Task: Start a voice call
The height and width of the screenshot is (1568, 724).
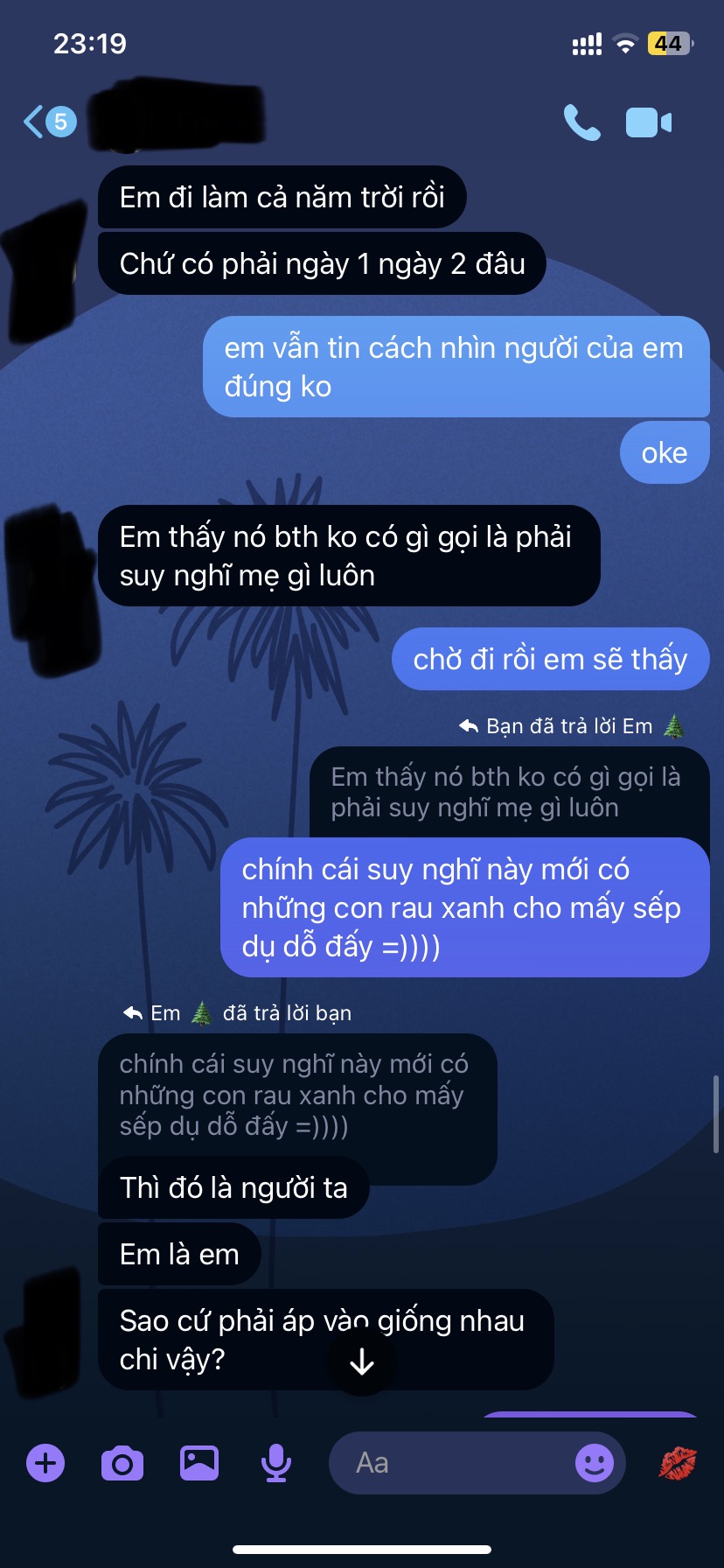Action: pyautogui.click(x=581, y=122)
